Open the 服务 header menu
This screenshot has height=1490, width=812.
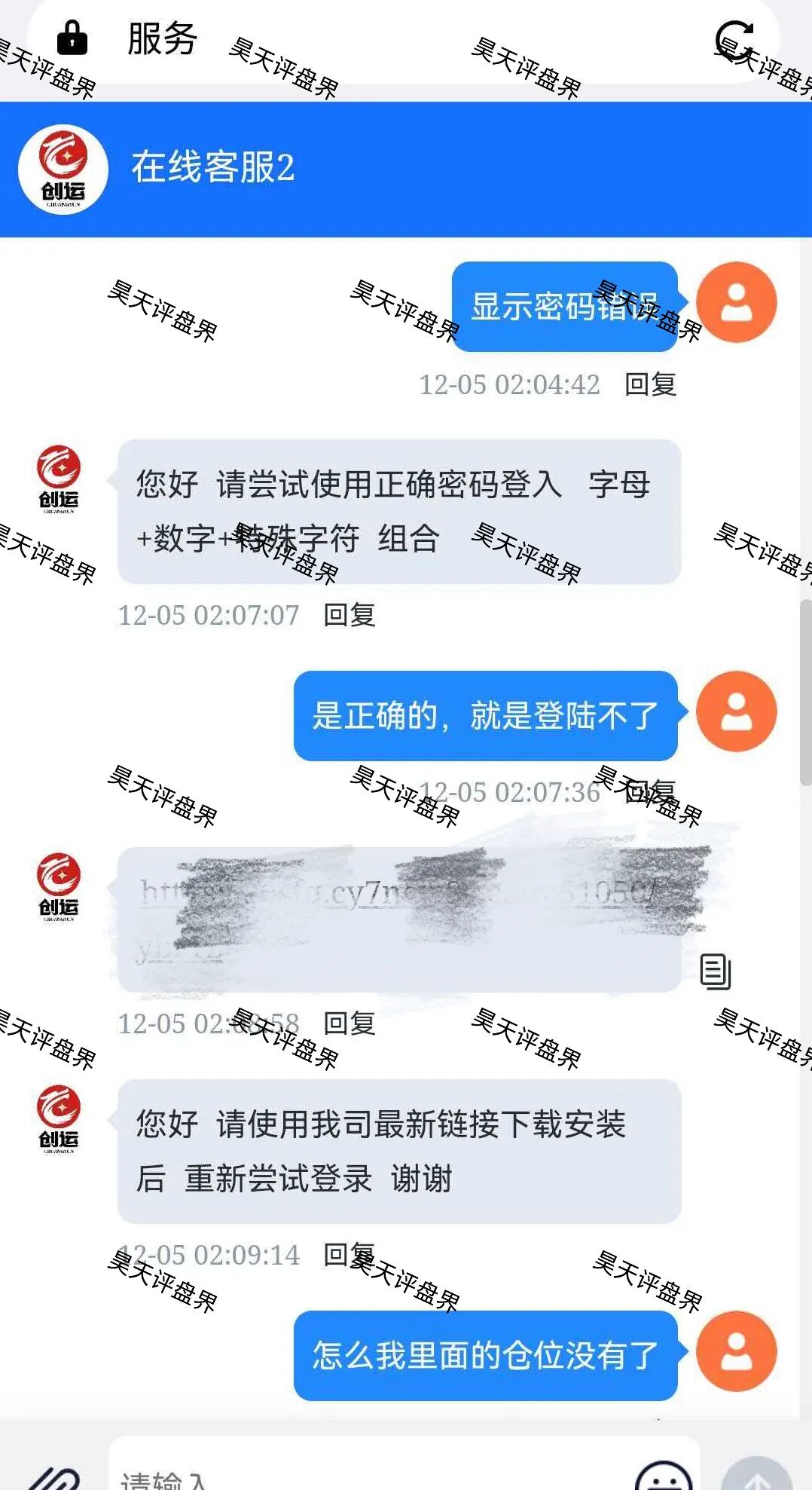(x=160, y=39)
